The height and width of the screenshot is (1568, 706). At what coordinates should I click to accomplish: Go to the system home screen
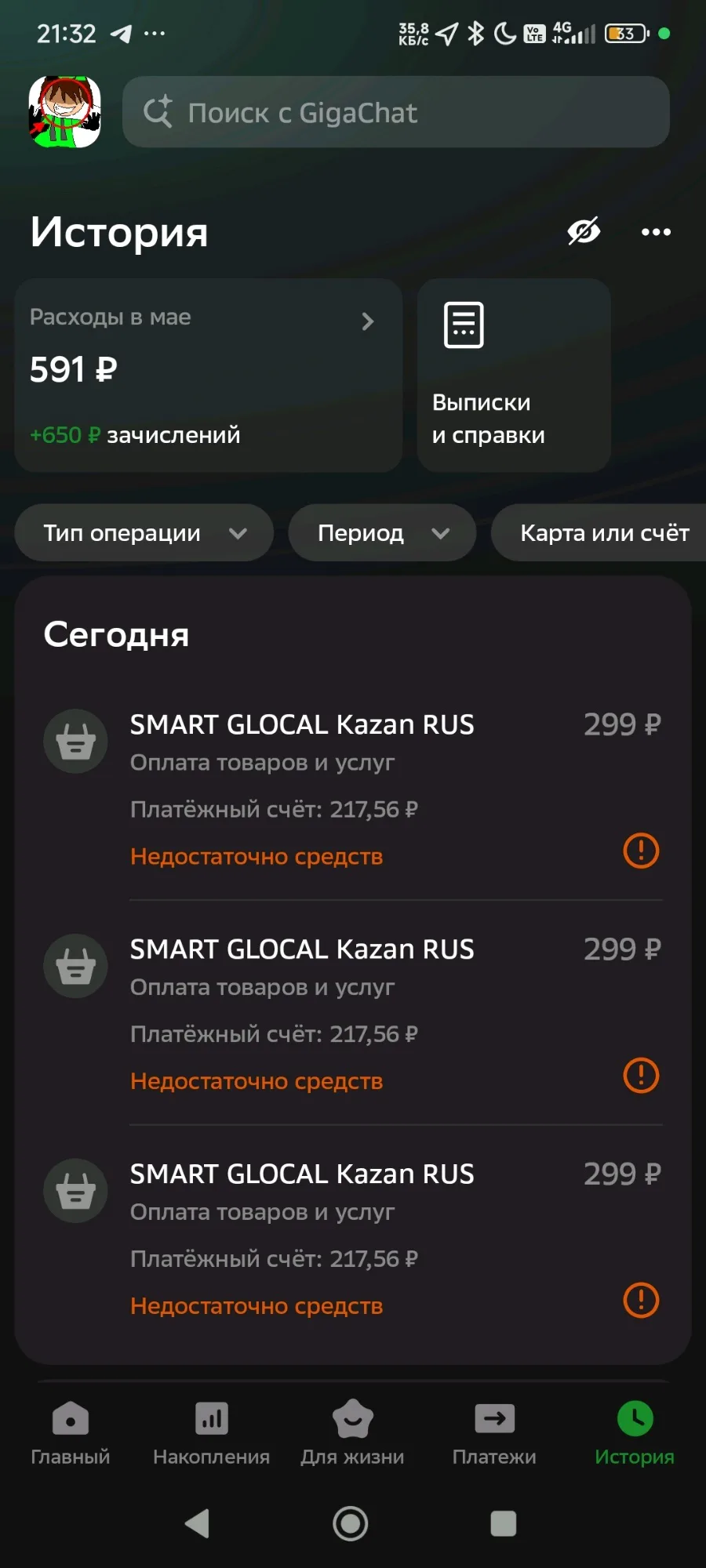pos(351,1523)
